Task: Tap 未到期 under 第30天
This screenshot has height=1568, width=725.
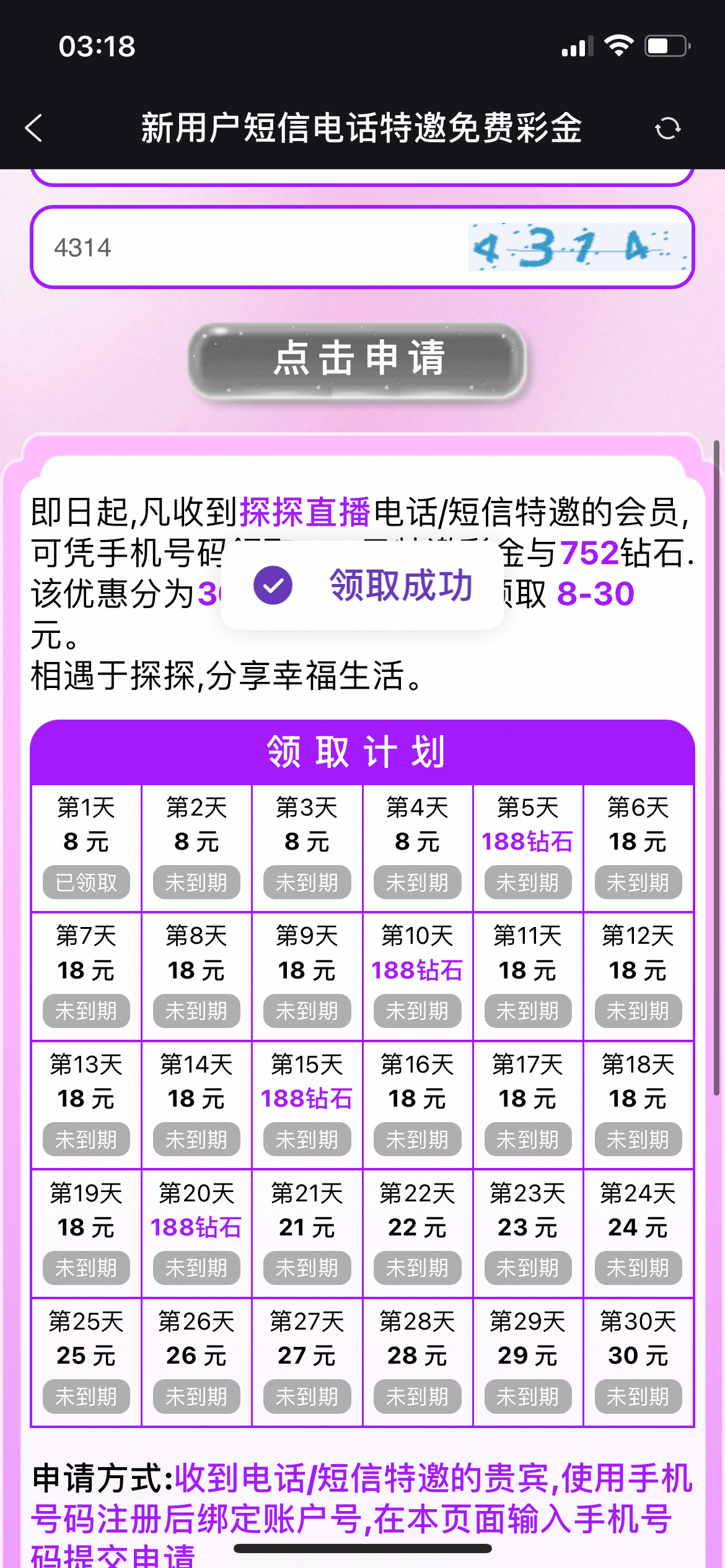Action: [x=638, y=1396]
